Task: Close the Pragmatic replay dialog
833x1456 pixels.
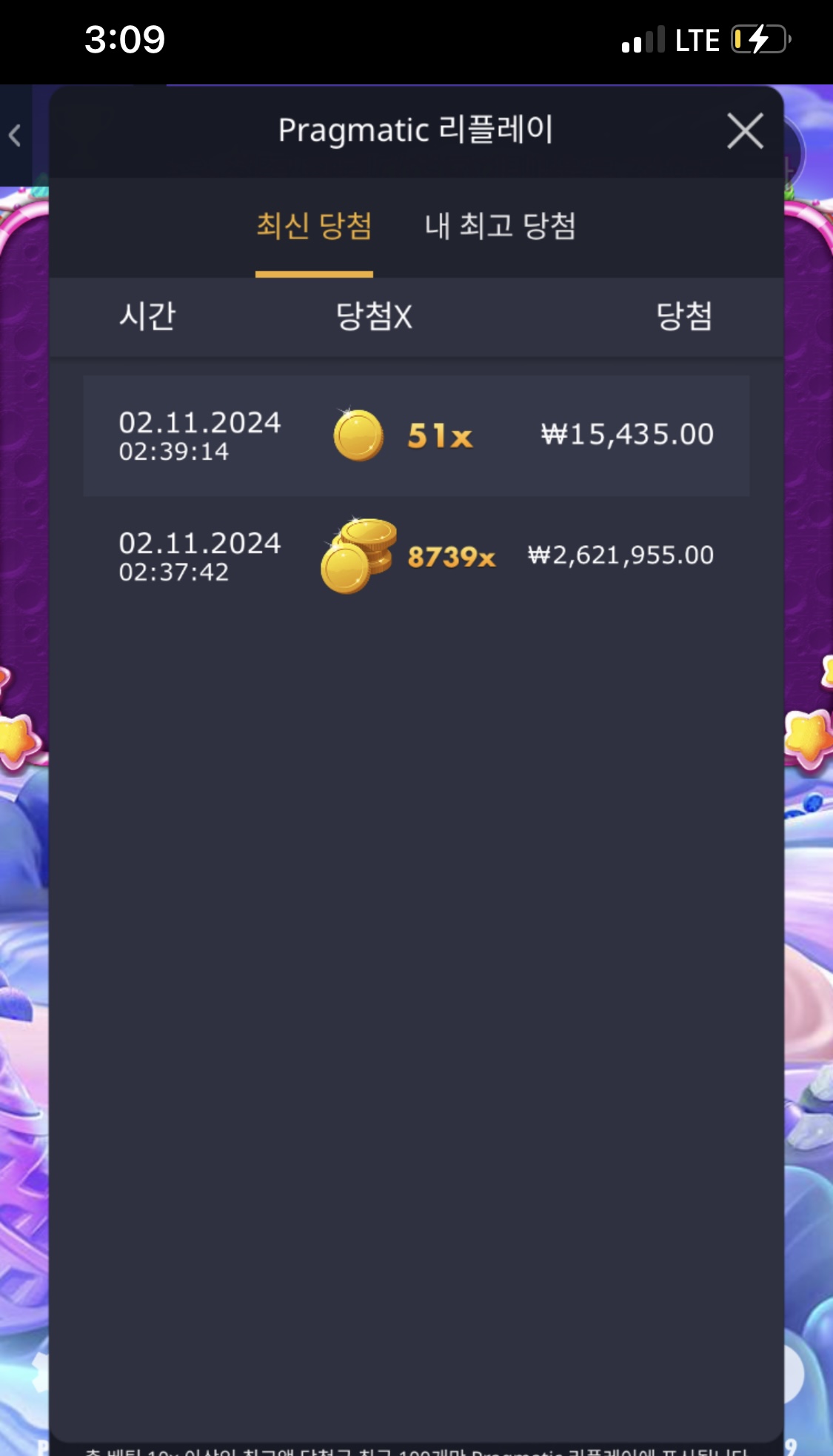Action: [745, 131]
